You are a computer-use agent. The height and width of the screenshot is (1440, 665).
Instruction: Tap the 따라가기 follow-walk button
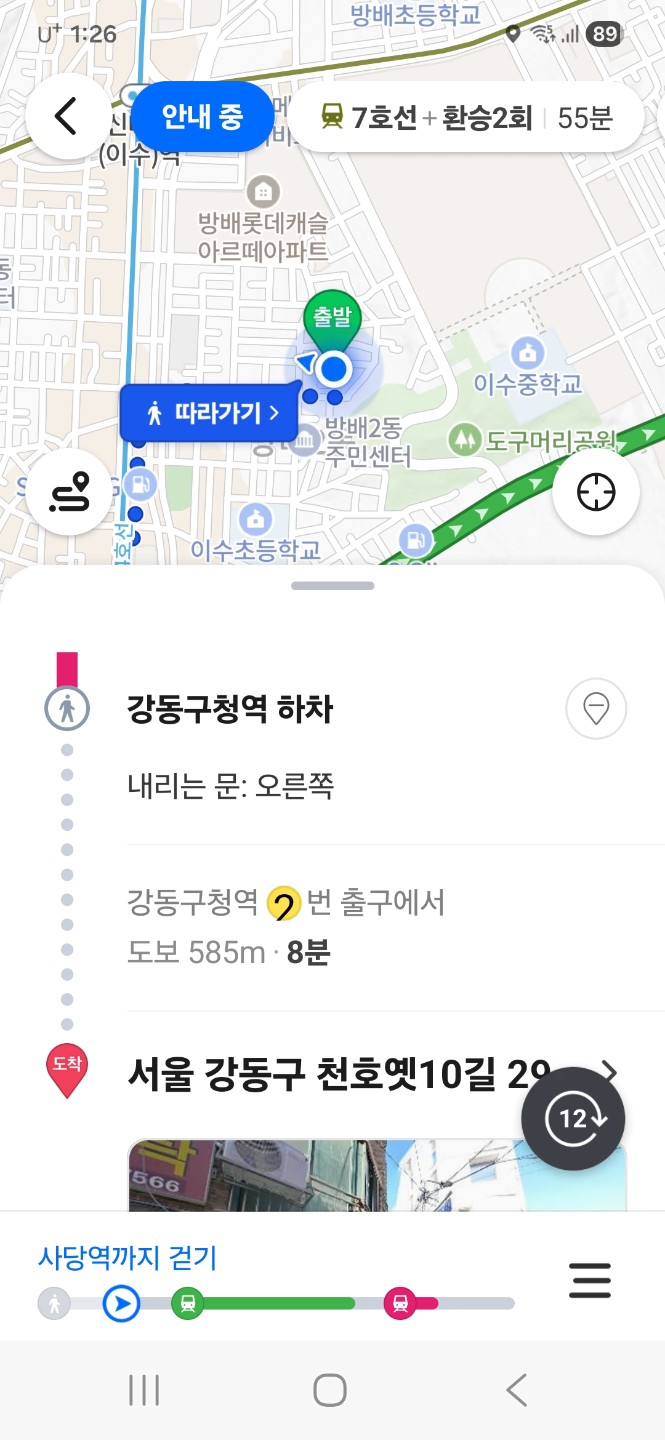[210, 413]
